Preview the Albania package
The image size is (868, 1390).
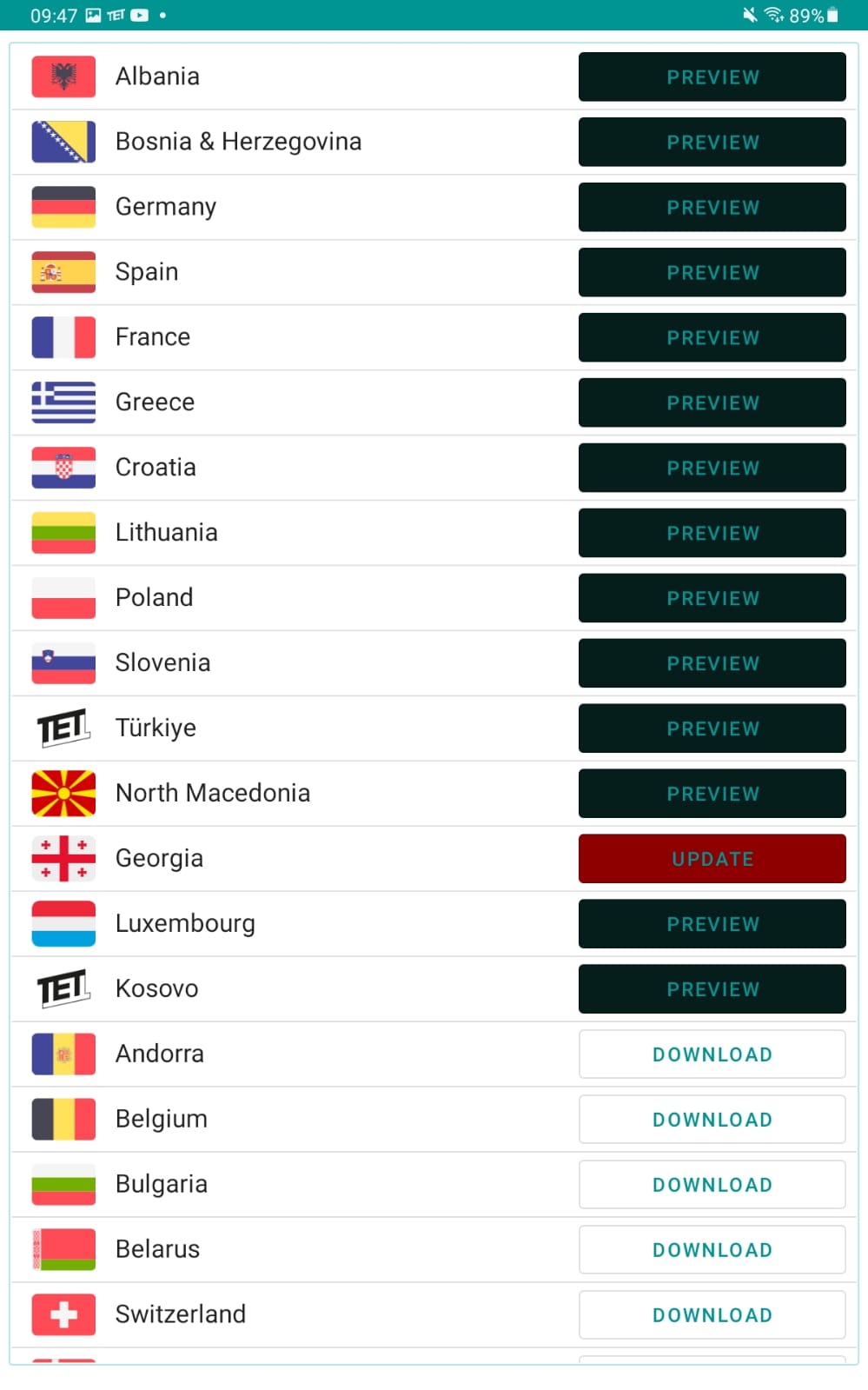coord(712,77)
